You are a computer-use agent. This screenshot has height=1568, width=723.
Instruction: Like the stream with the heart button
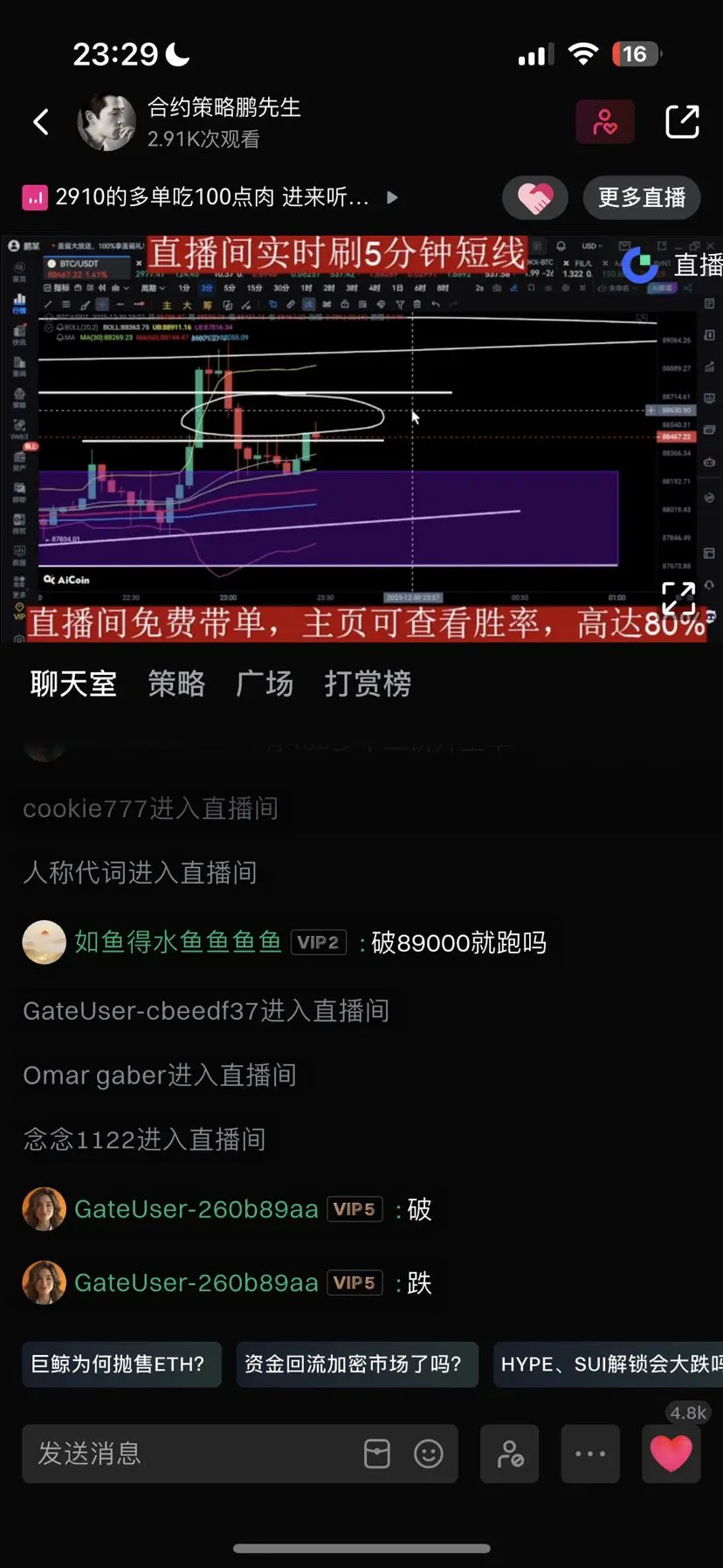pos(671,1454)
